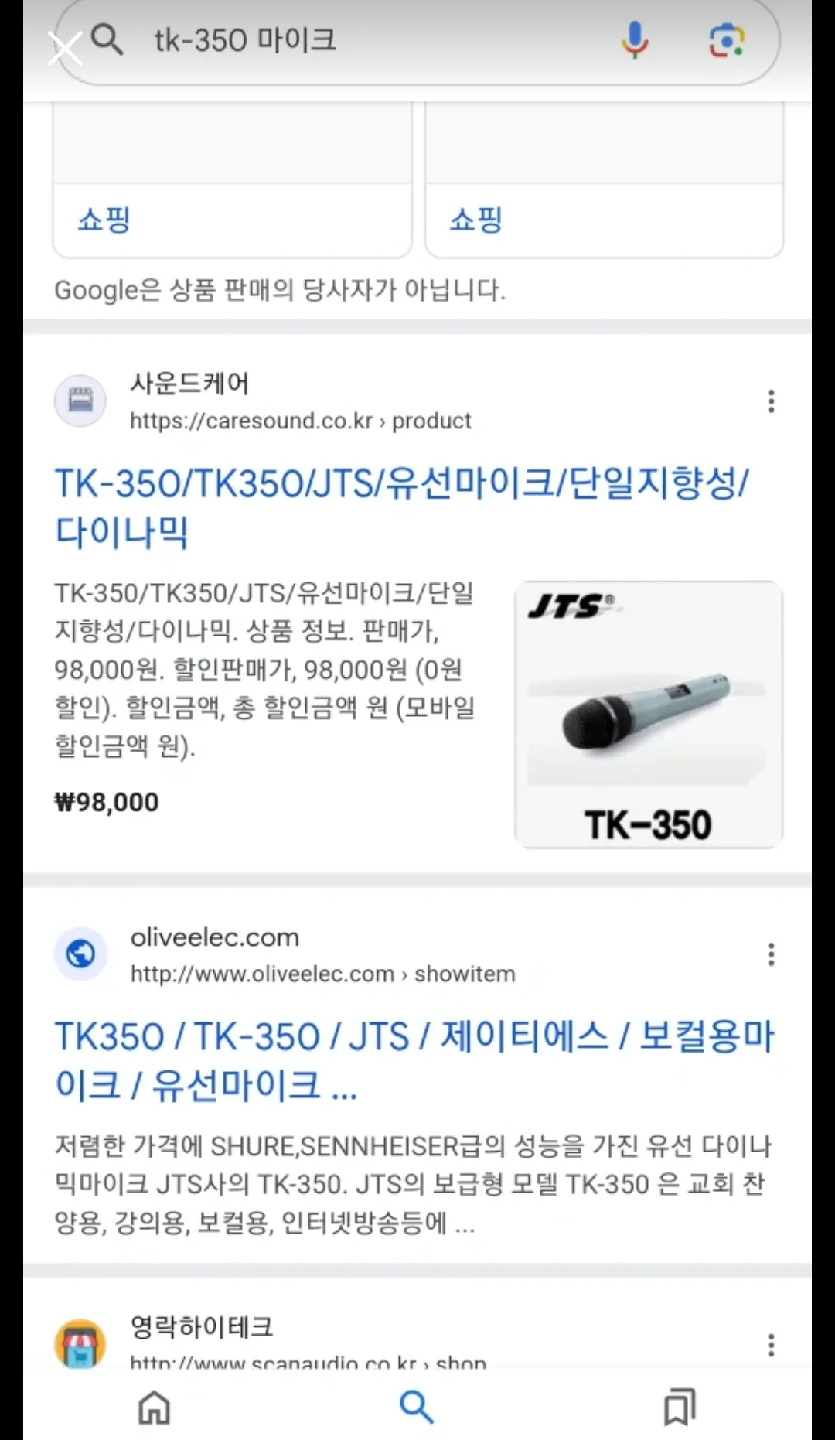
Task: Open Collections via the bookmark icon
Action: 679,1407
